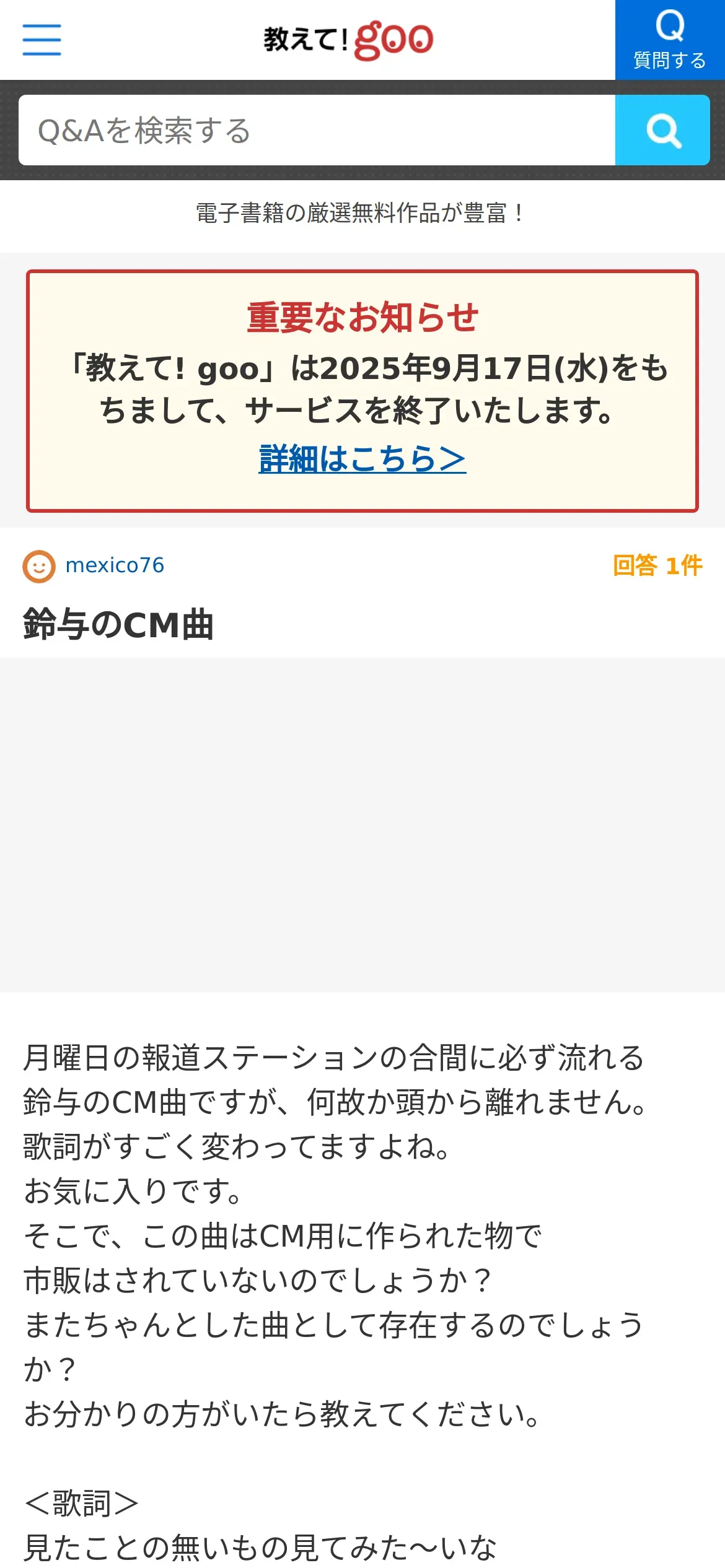The image size is (725, 1568).
Task: Open the 詳細はこちら link
Action: (362, 459)
